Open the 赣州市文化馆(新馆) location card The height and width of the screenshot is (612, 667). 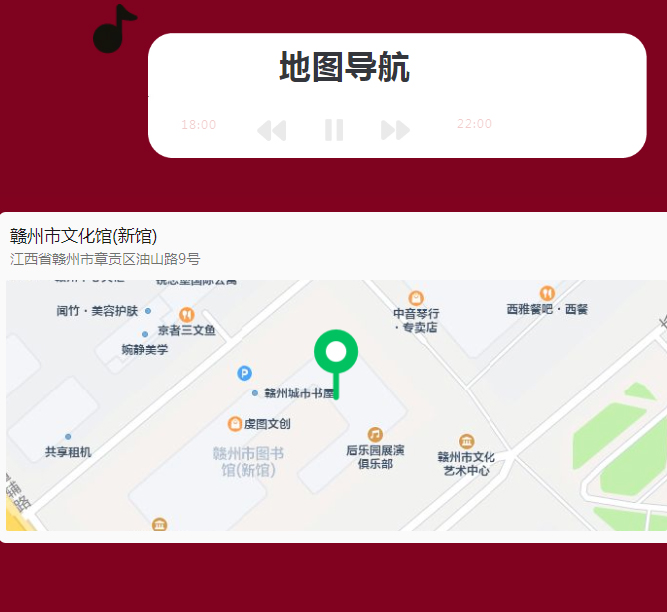84,236
